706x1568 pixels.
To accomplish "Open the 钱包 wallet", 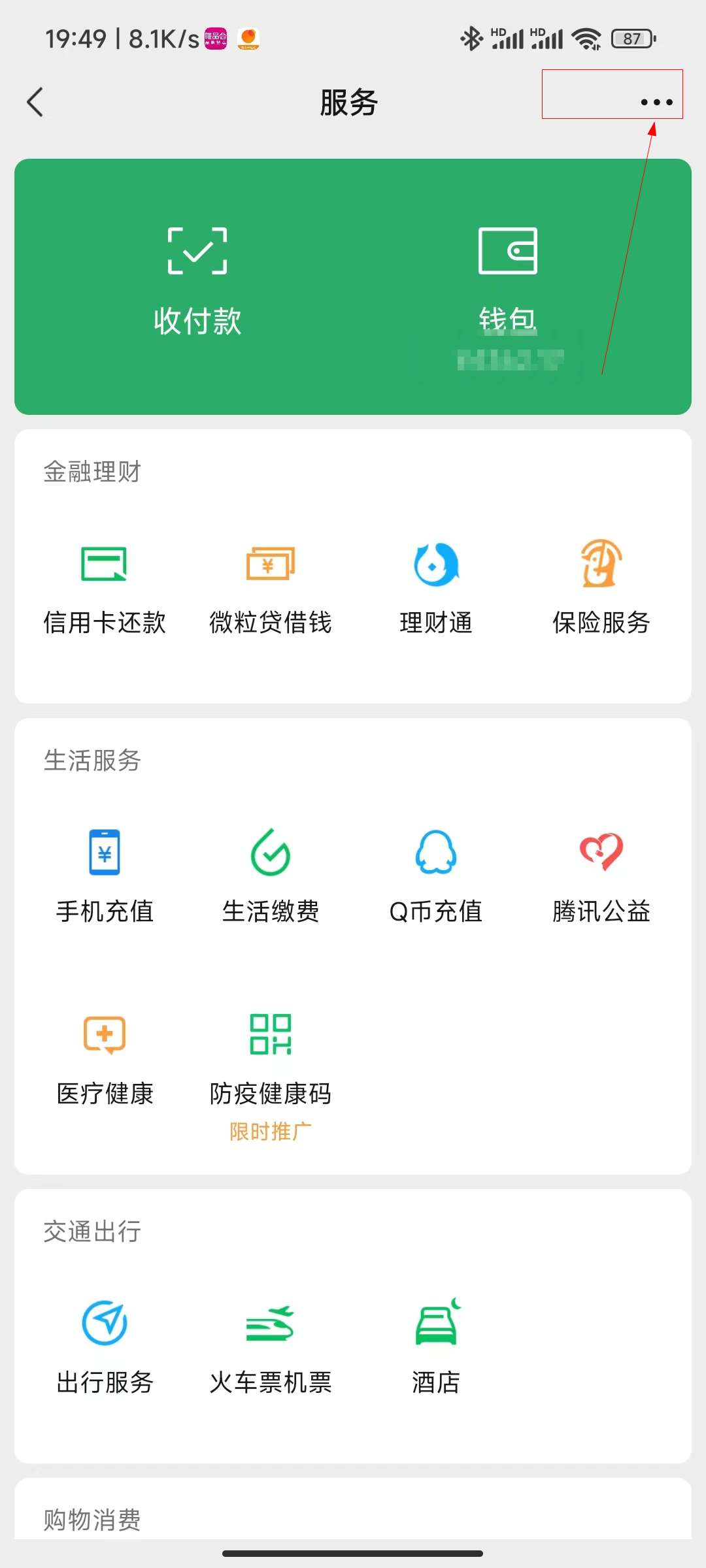I will [507, 282].
